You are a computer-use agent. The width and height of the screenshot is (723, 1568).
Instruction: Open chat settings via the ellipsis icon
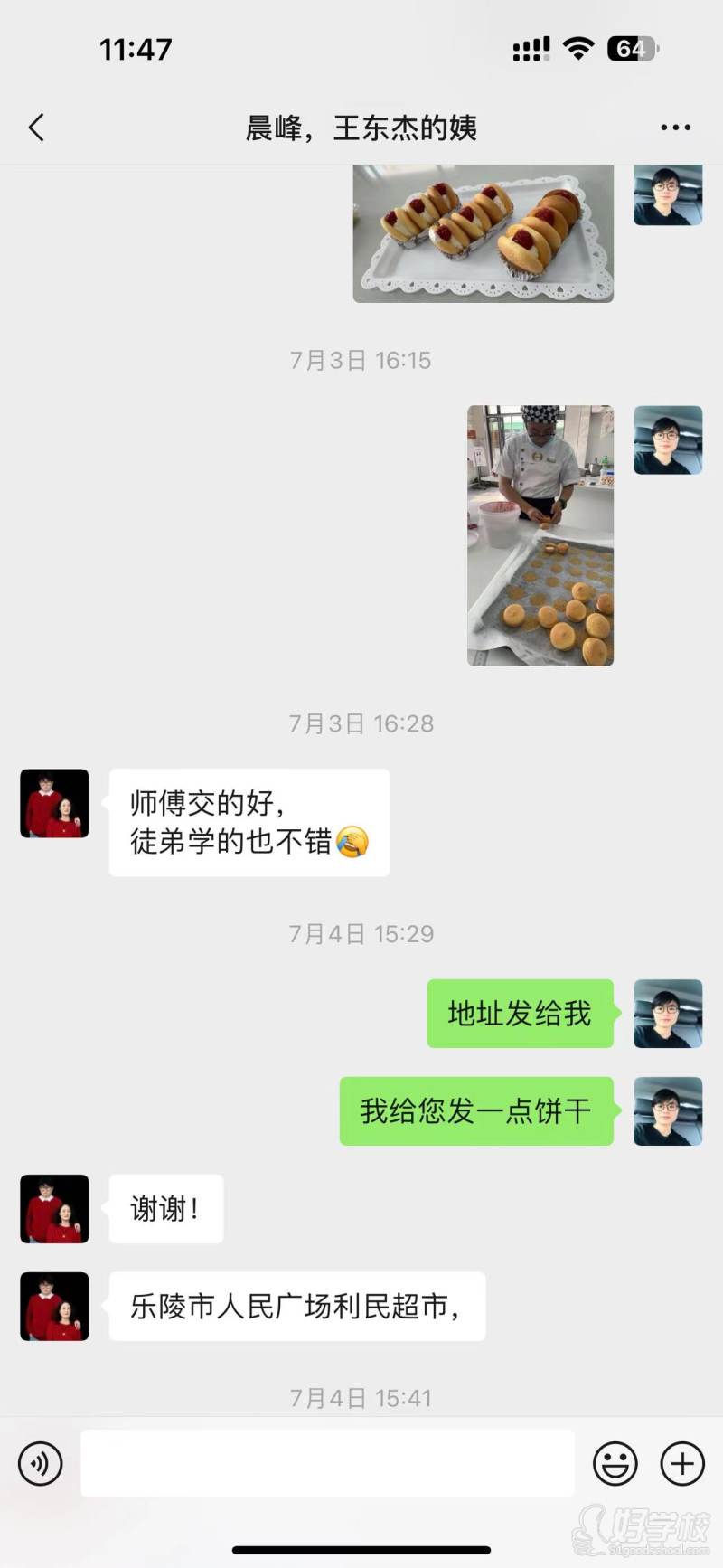coord(674,128)
